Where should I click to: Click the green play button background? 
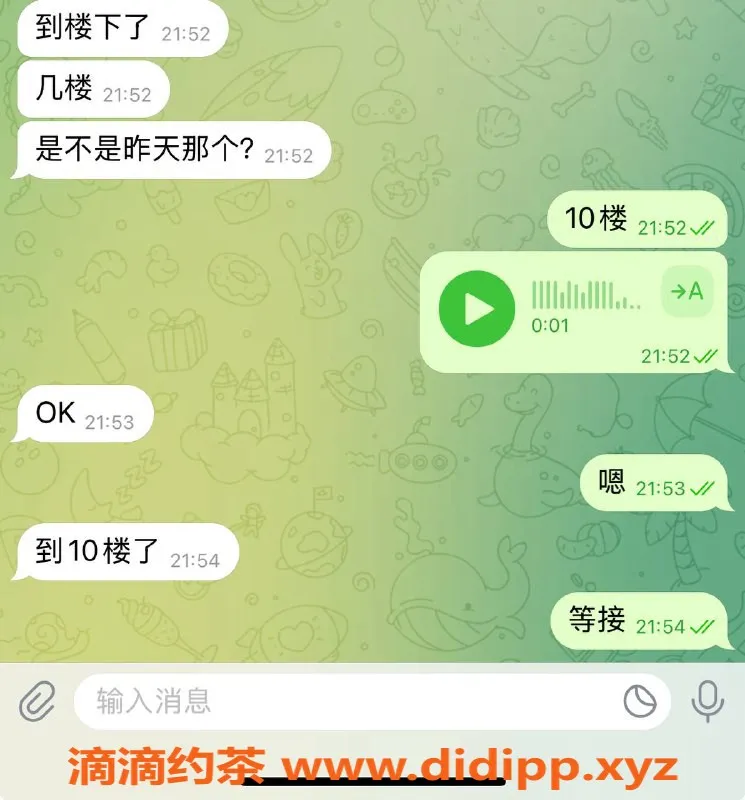[477, 308]
